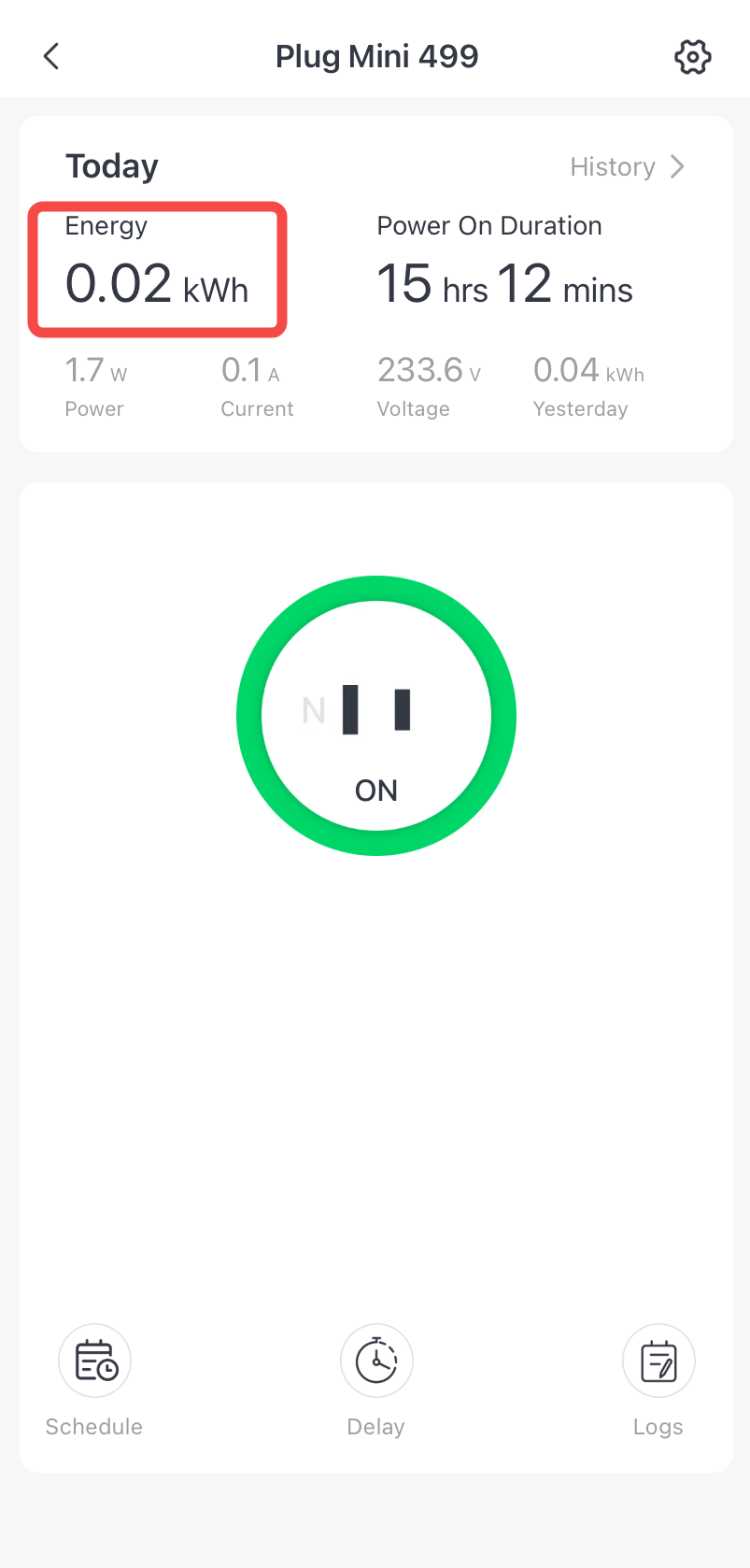Screen dimensions: 750x1568
Task: Select the Plug Mini 499 title
Action: point(376,56)
